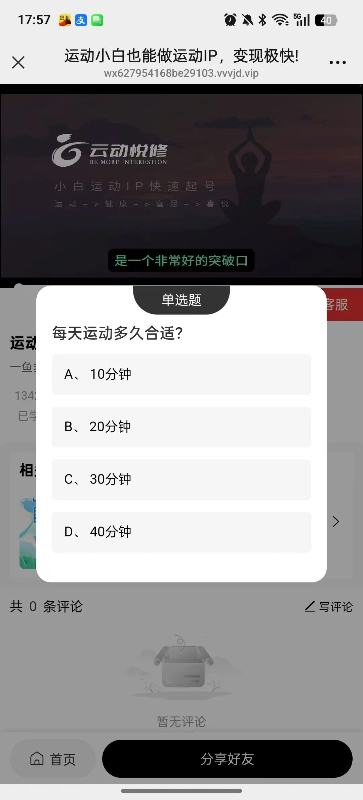
Task: Open the three-dot overflow menu
Action: 338,63
